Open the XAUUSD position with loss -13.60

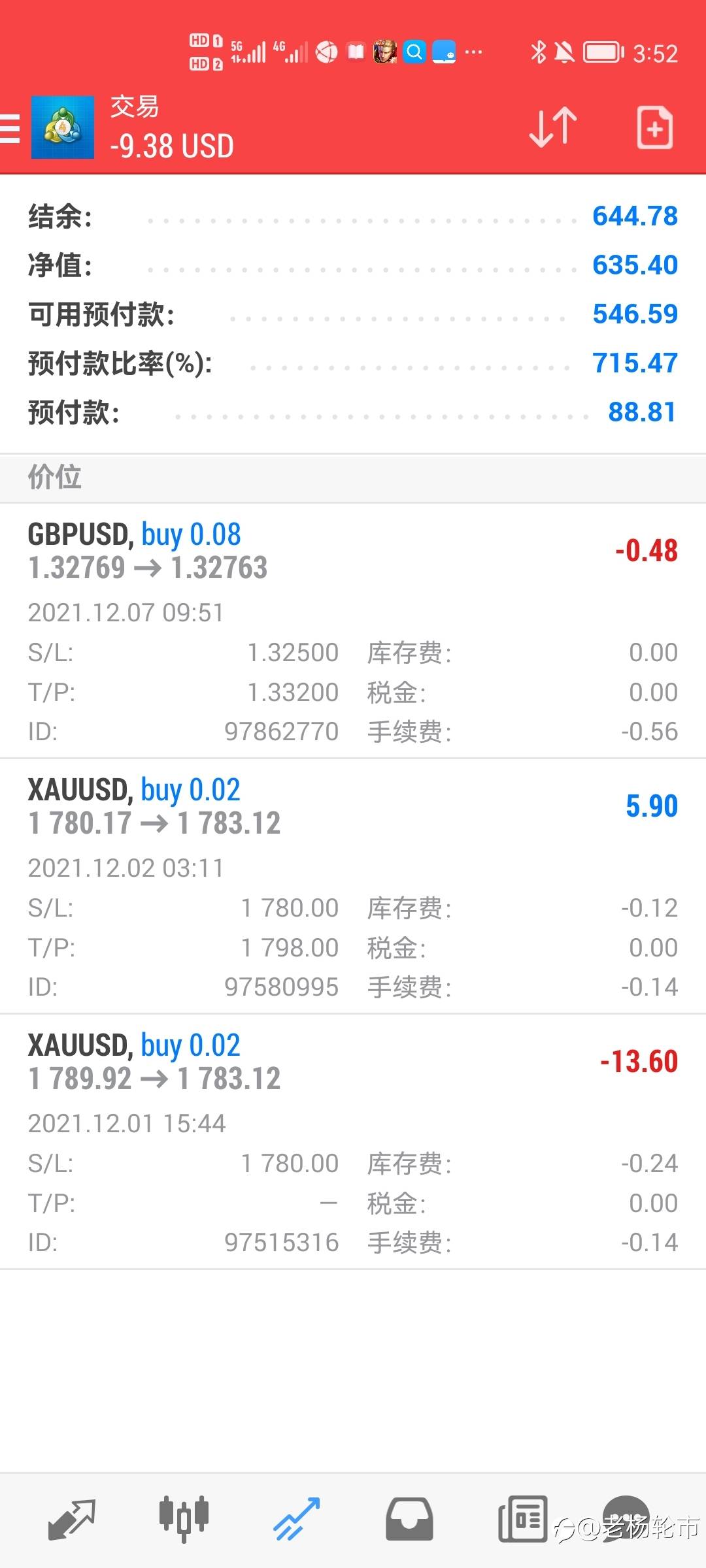[353, 1142]
